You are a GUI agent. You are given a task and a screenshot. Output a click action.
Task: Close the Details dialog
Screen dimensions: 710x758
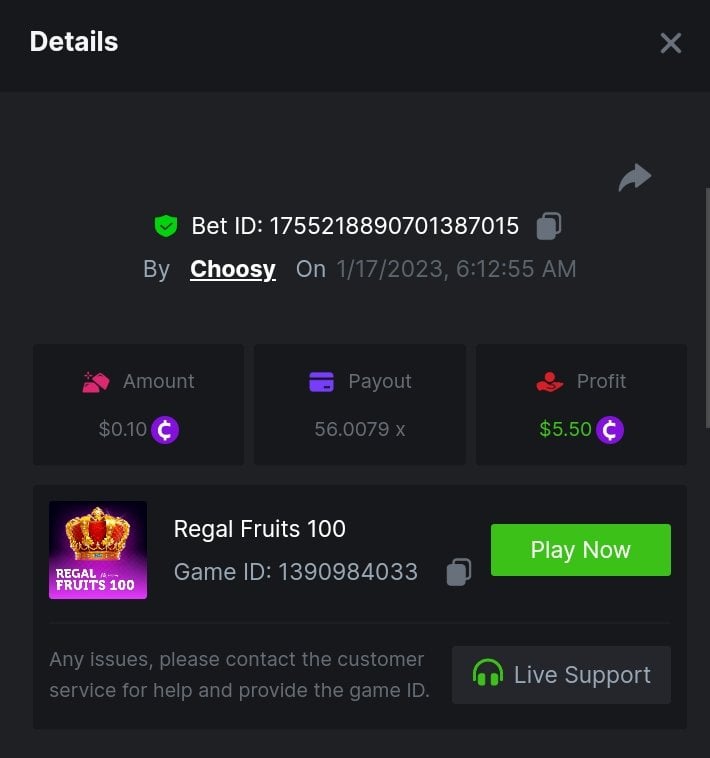coord(670,43)
